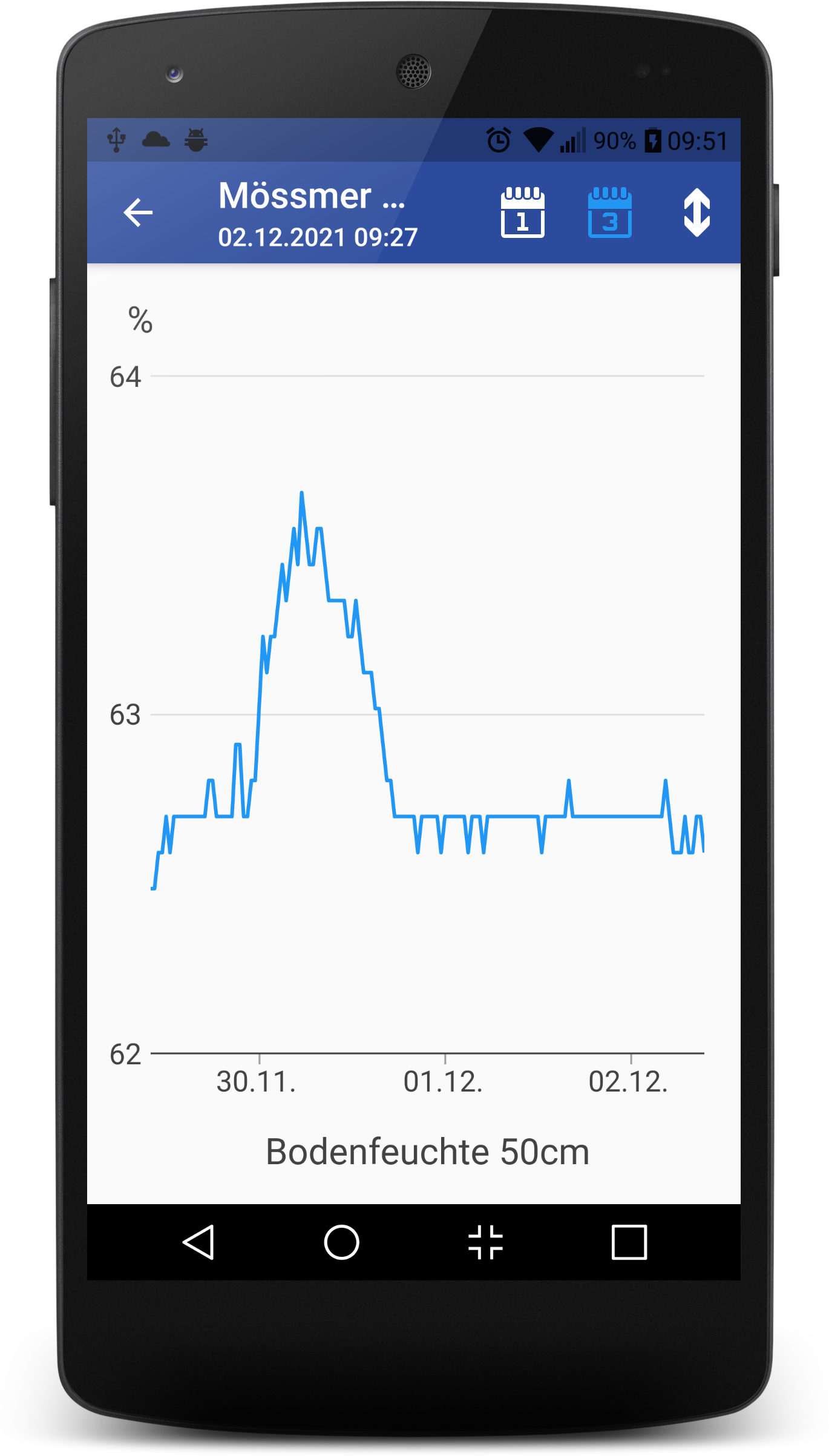
Task: Go to home via the circle button
Action: pyautogui.click(x=342, y=1242)
